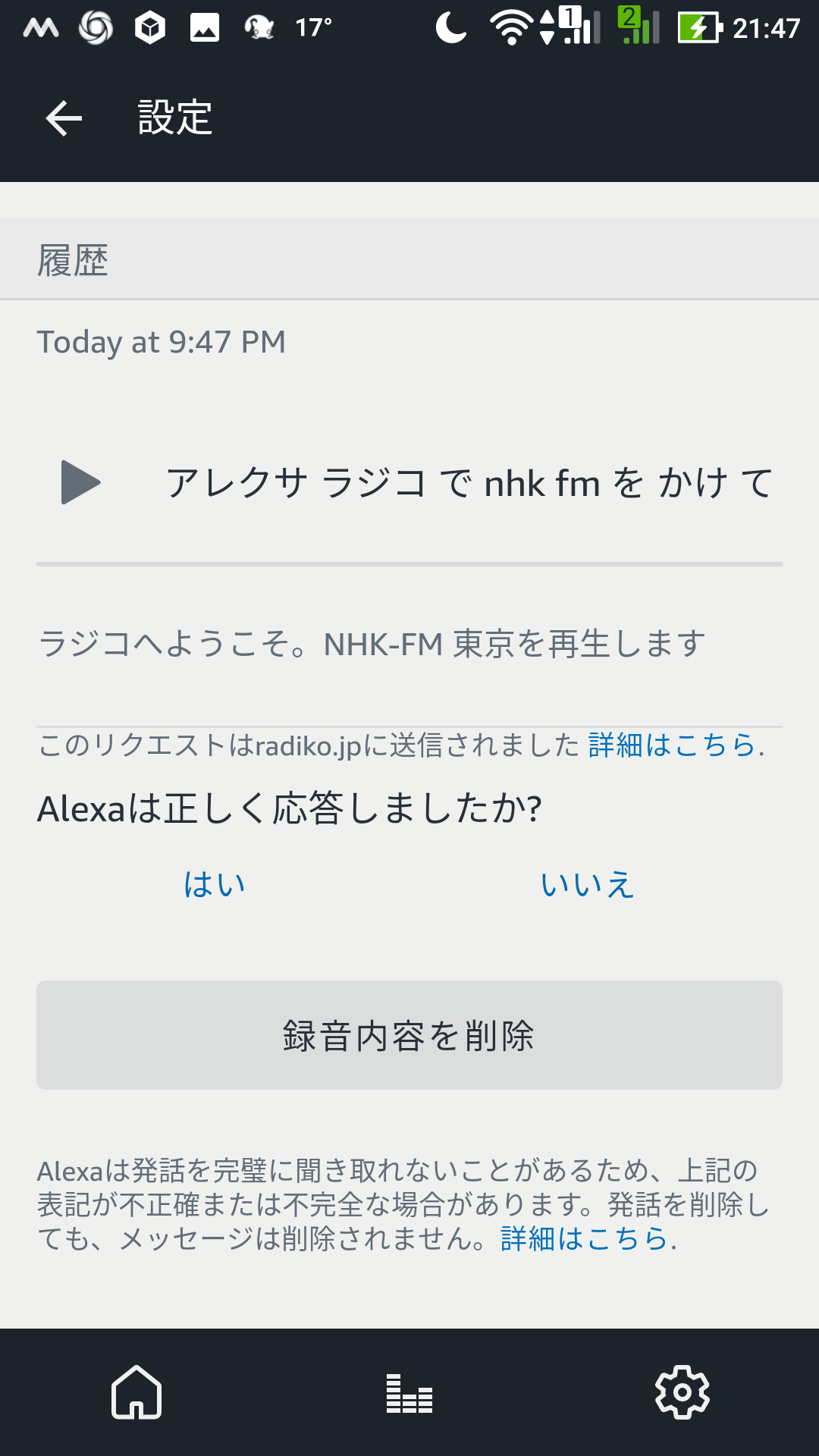This screenshot has height=1456, width=819.
Task: Answer はい to Alexa response question
Action: [x=215, y=884]
